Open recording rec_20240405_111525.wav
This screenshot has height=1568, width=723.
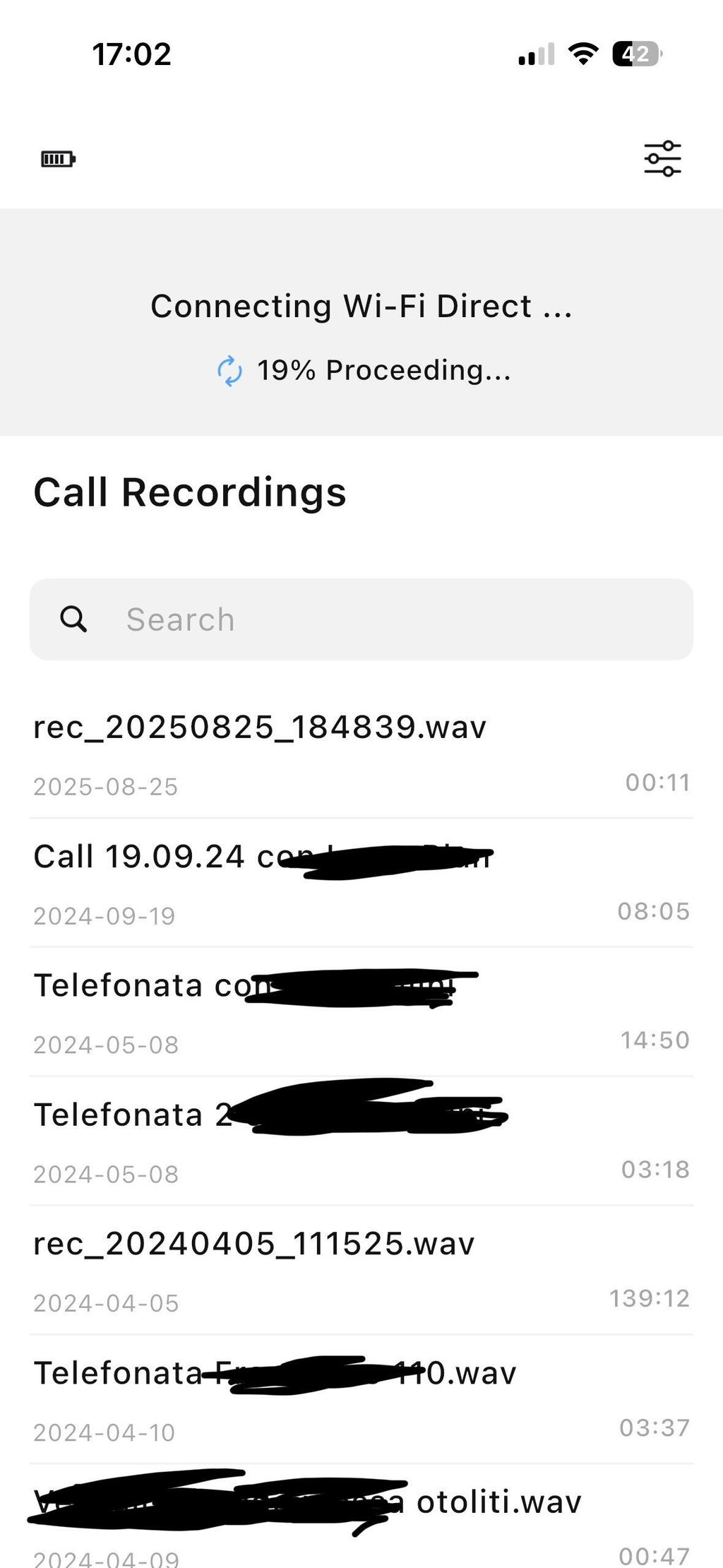[361, 1271]
